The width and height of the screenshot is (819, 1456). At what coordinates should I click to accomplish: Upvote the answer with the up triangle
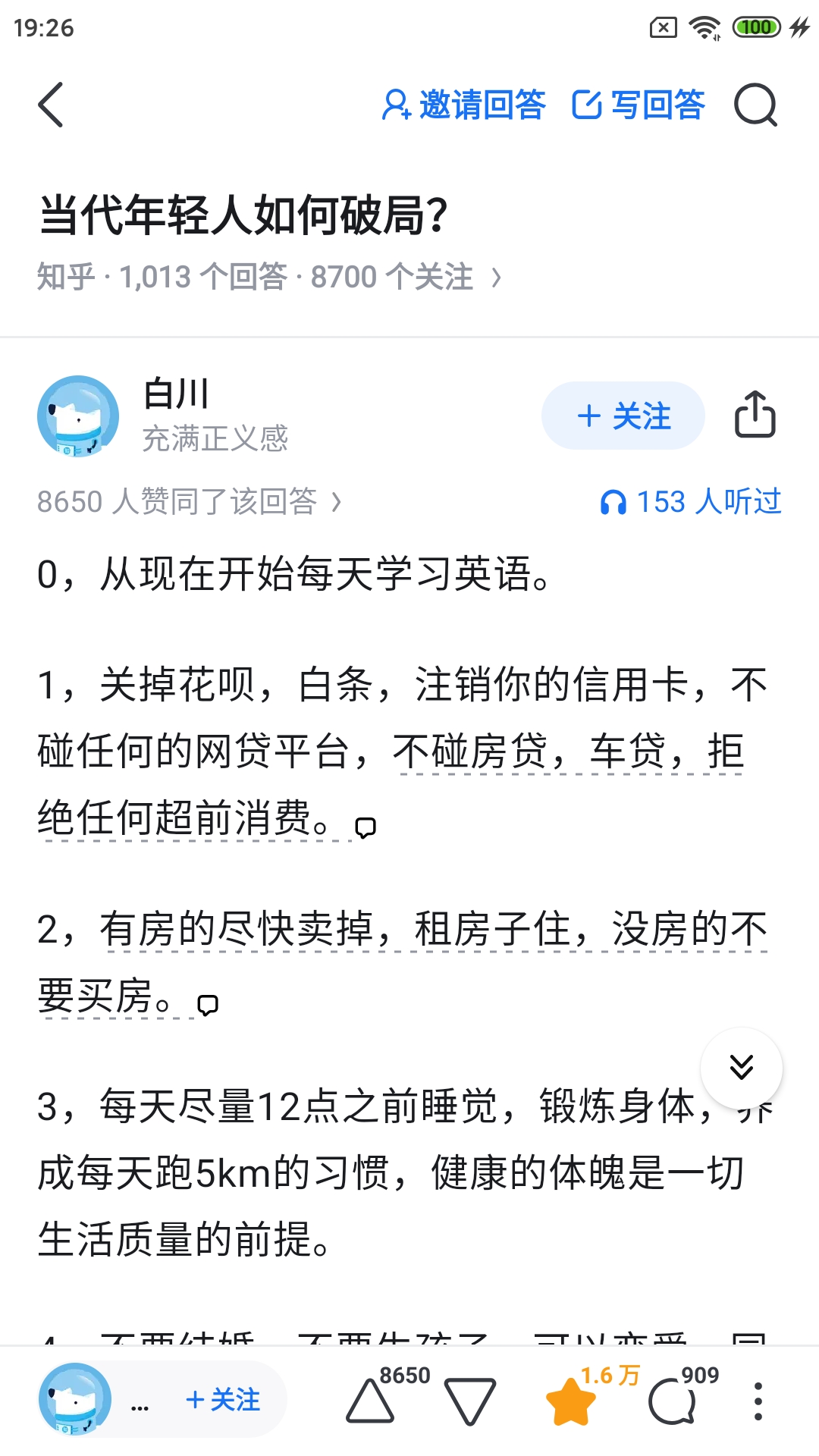(370, 1401)
